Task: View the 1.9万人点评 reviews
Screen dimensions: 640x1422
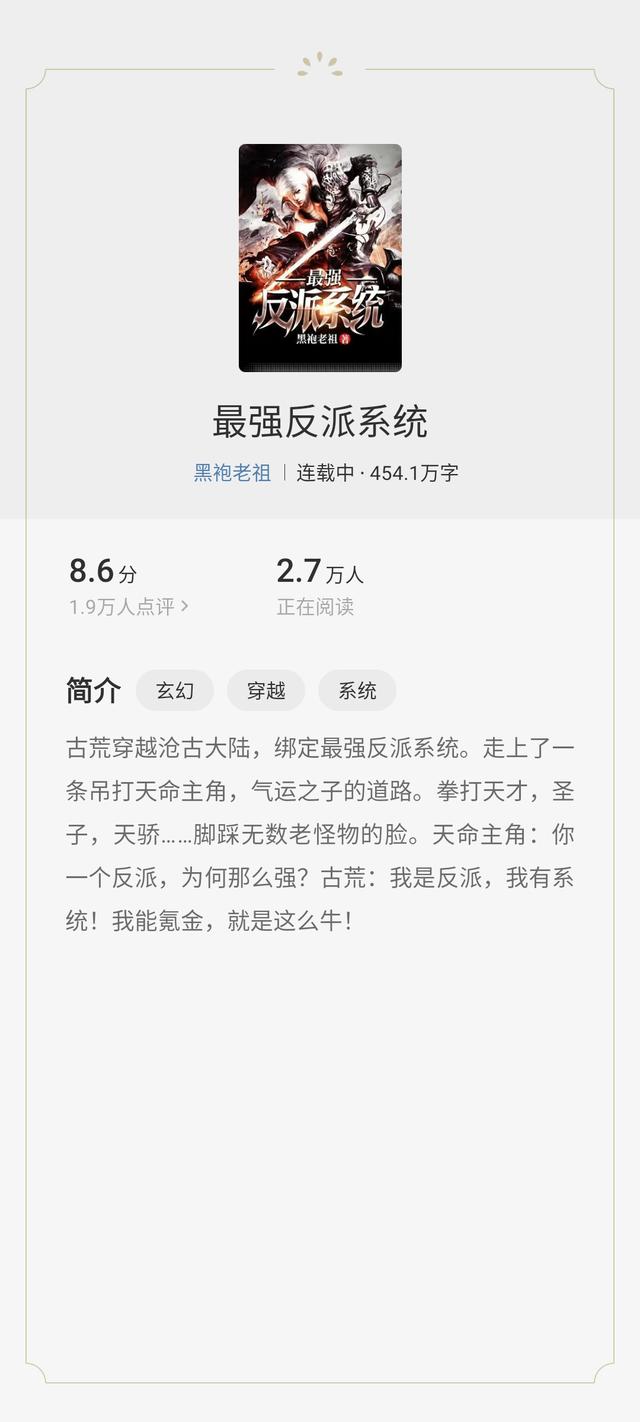Action: pos(128,606)
